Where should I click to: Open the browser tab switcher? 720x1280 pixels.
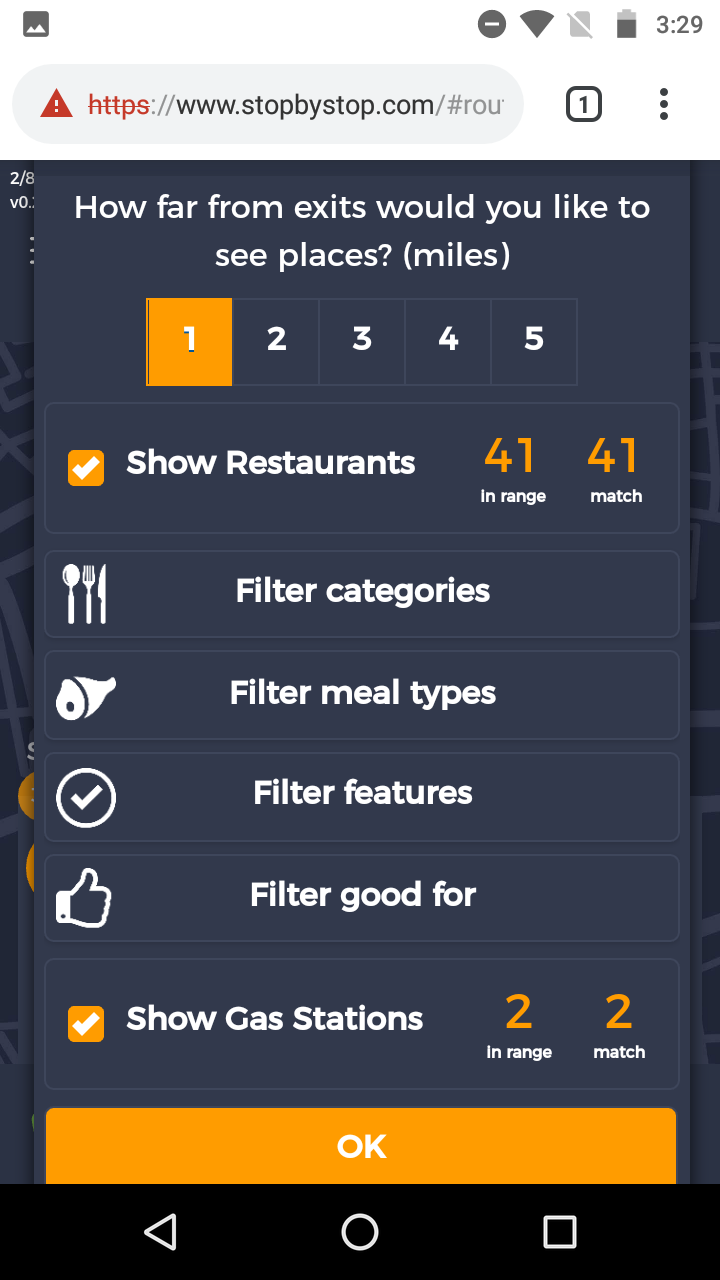[584, 105]
